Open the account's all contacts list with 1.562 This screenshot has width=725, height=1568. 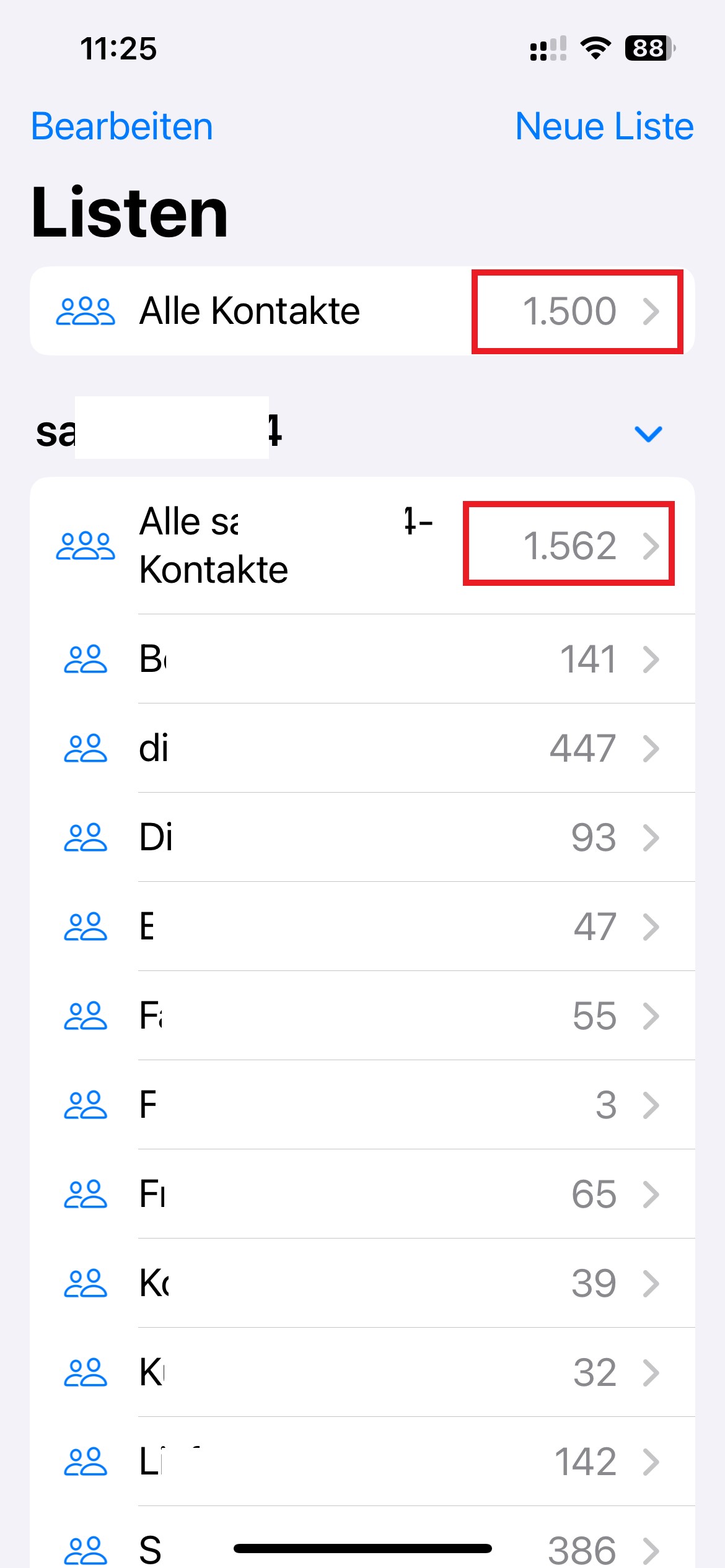362,546
